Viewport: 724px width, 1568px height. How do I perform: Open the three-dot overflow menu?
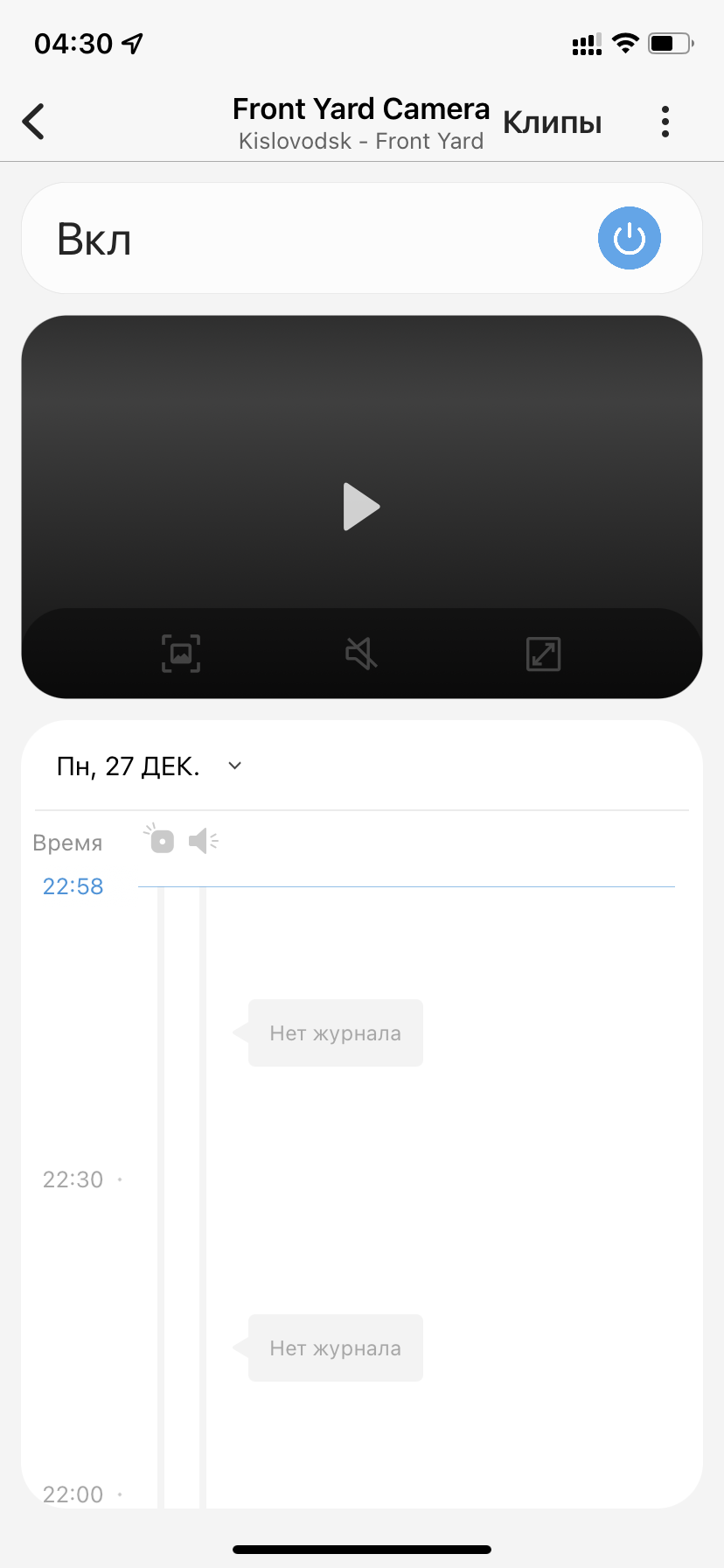[665, 122]
